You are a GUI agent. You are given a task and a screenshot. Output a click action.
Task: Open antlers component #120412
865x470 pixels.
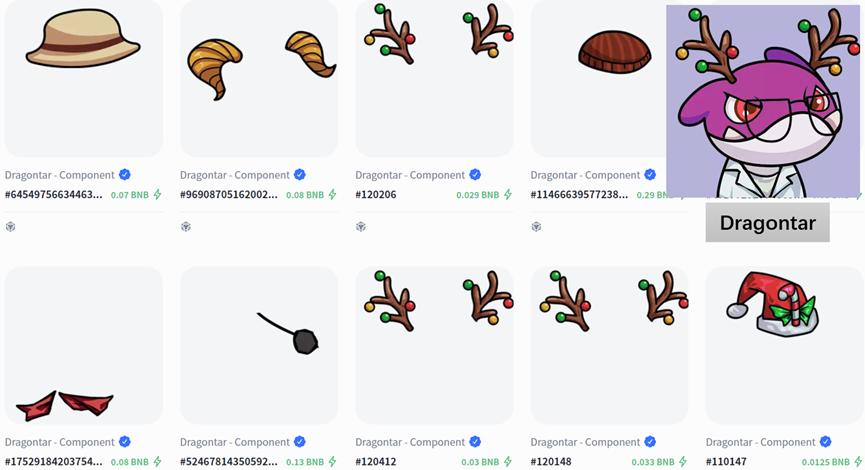coord(434,345)
